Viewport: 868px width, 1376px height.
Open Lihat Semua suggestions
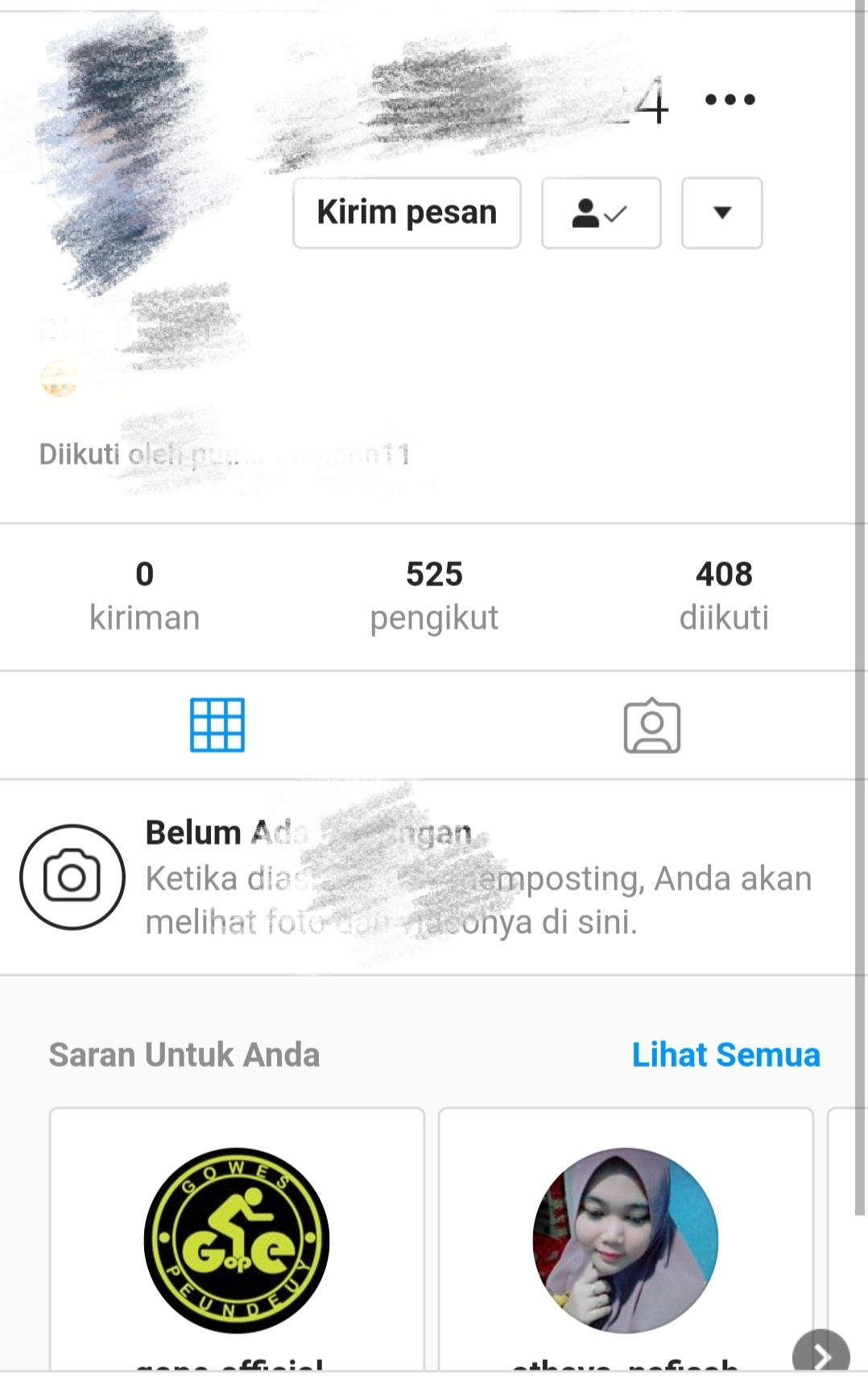tap(725, 1055)
